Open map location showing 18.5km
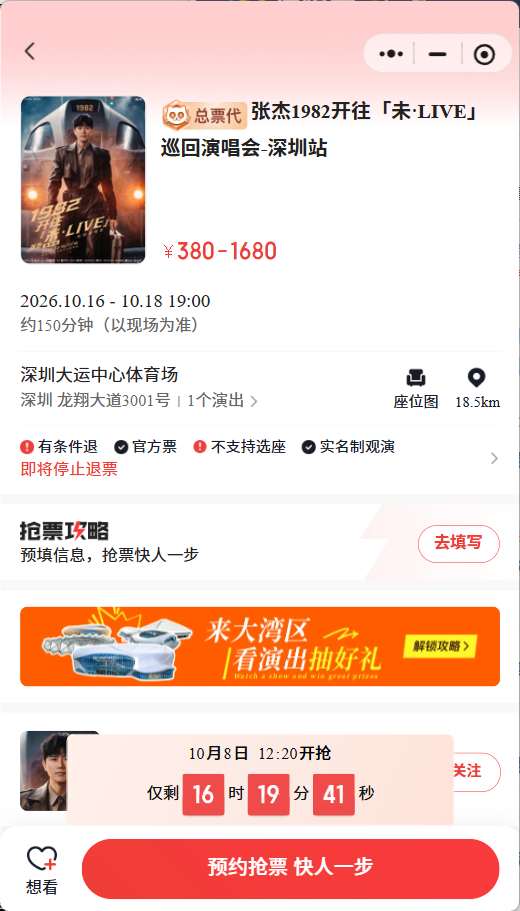Screen dimensions: 520x911 click(x=477, y=389)
